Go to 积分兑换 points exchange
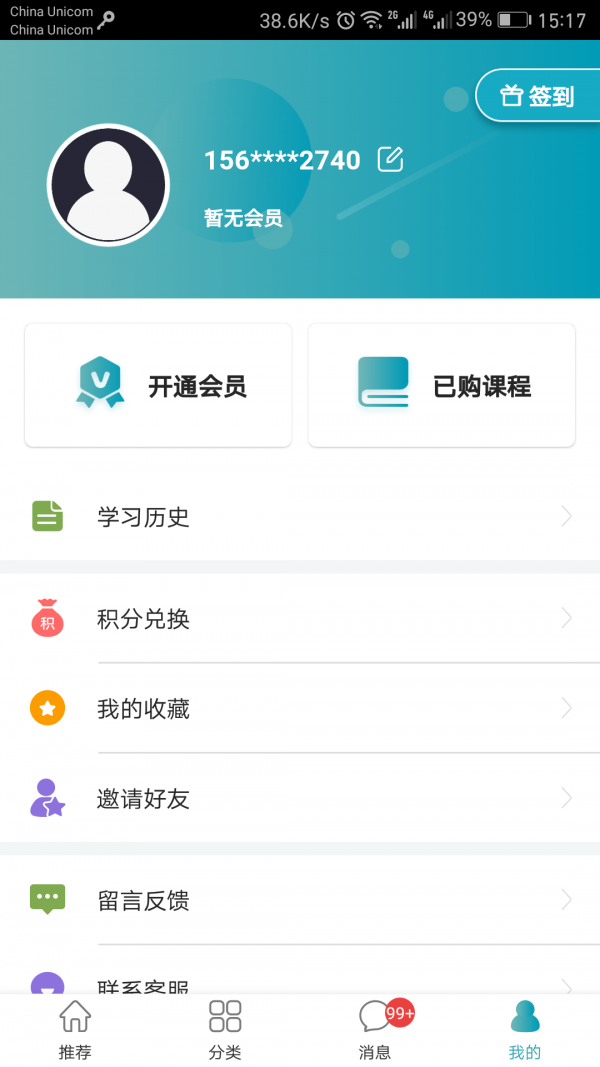600x1067 pixels. (x=300, y=619)
